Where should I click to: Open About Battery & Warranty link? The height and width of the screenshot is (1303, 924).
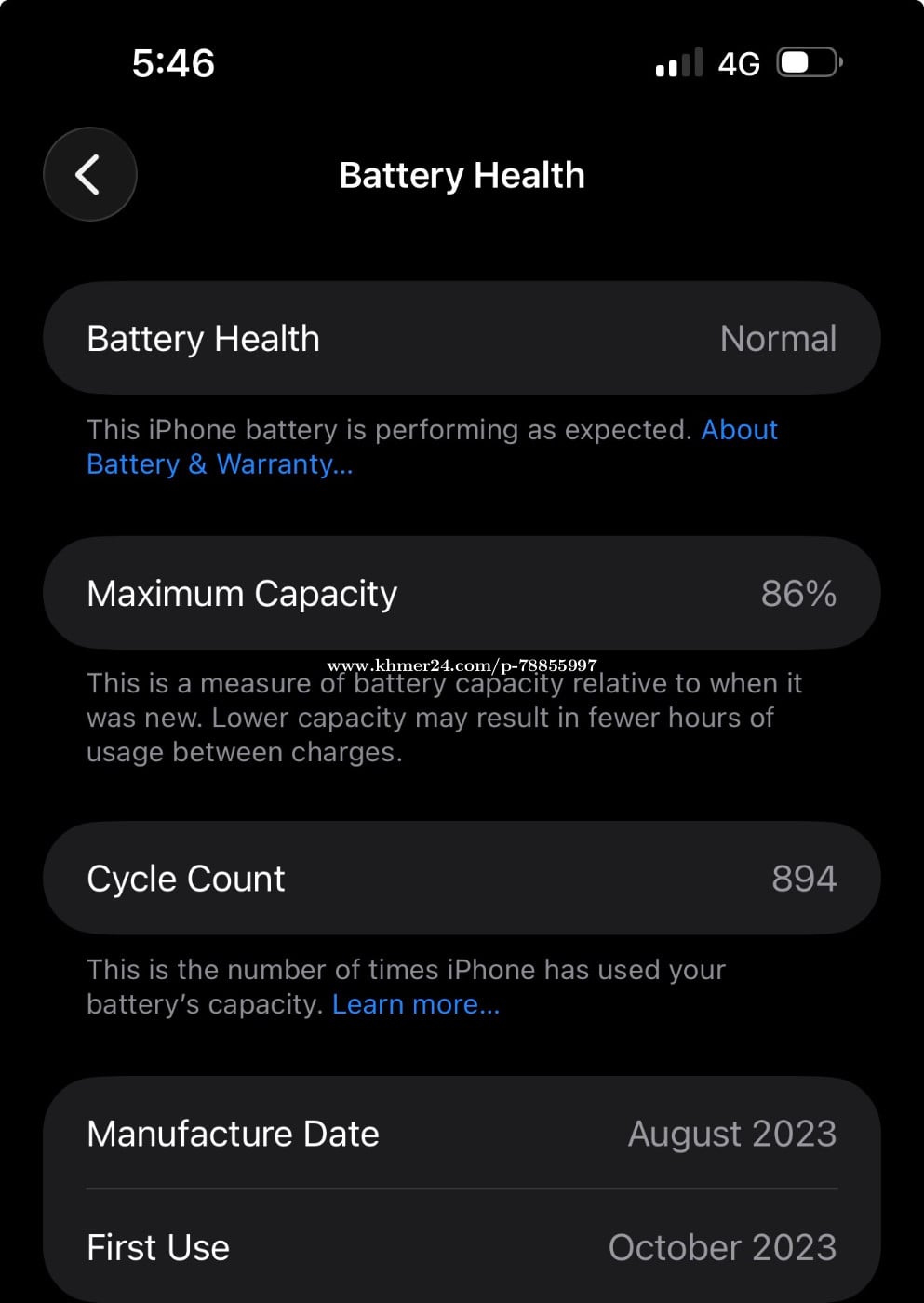[220, 463]
